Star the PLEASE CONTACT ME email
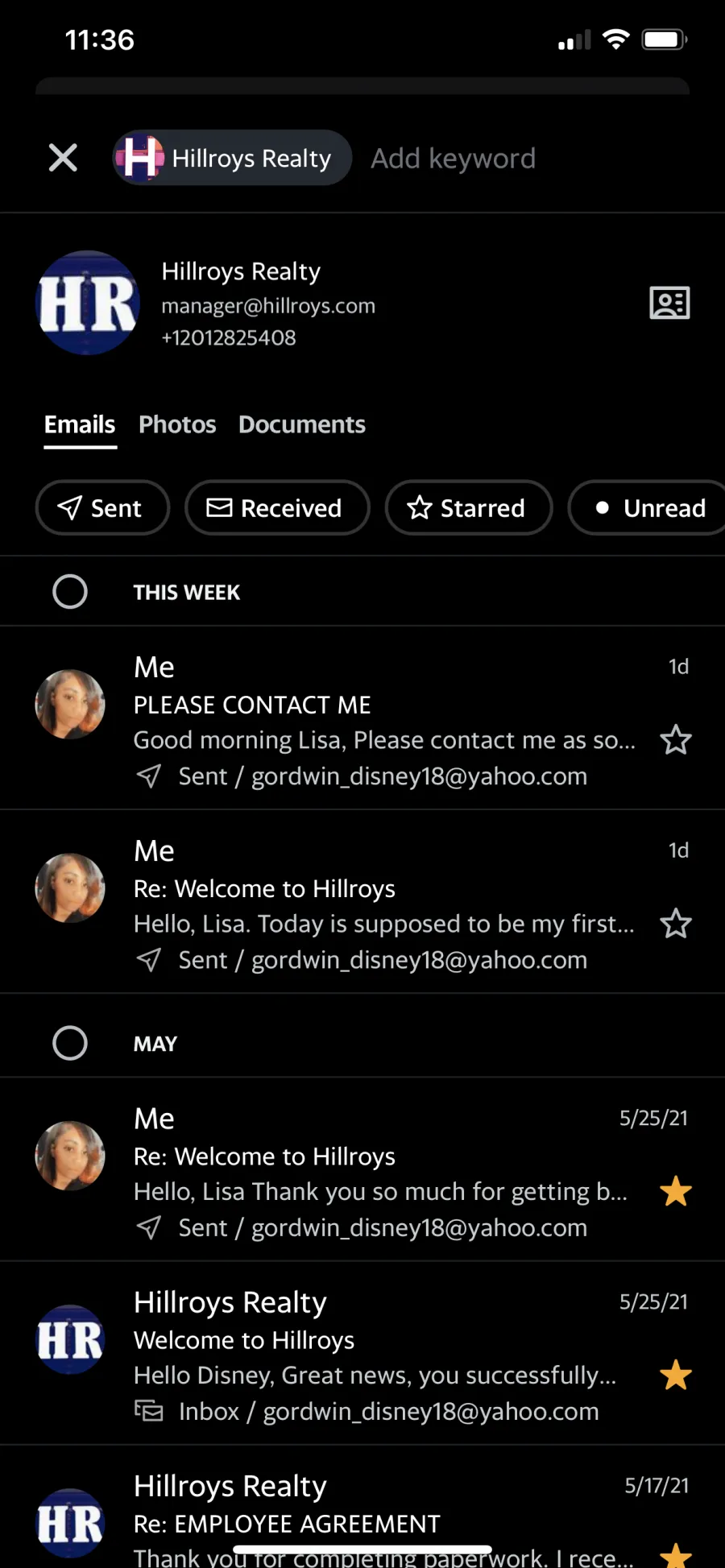 point(676,740)
